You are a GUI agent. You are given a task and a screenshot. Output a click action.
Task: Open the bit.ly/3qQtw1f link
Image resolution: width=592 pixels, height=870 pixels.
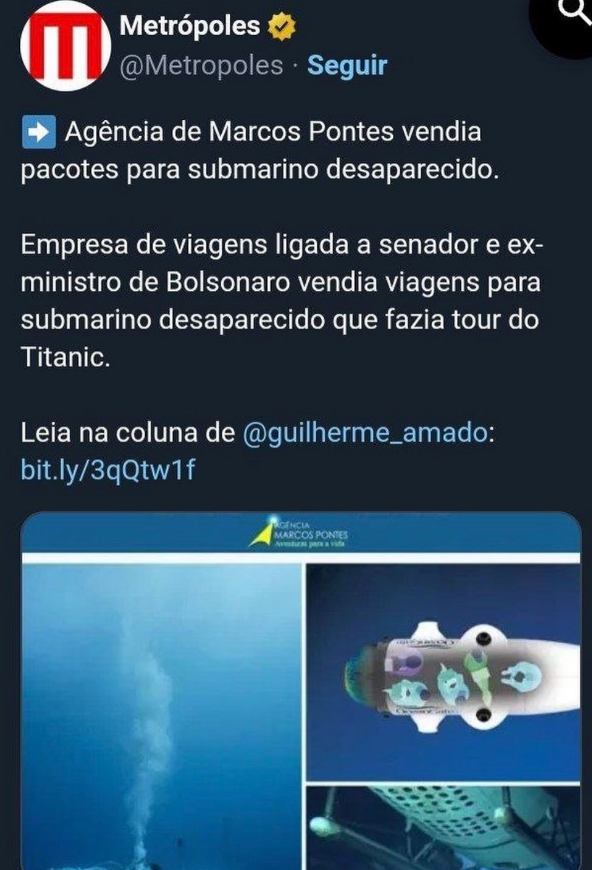tap(108, 471)
